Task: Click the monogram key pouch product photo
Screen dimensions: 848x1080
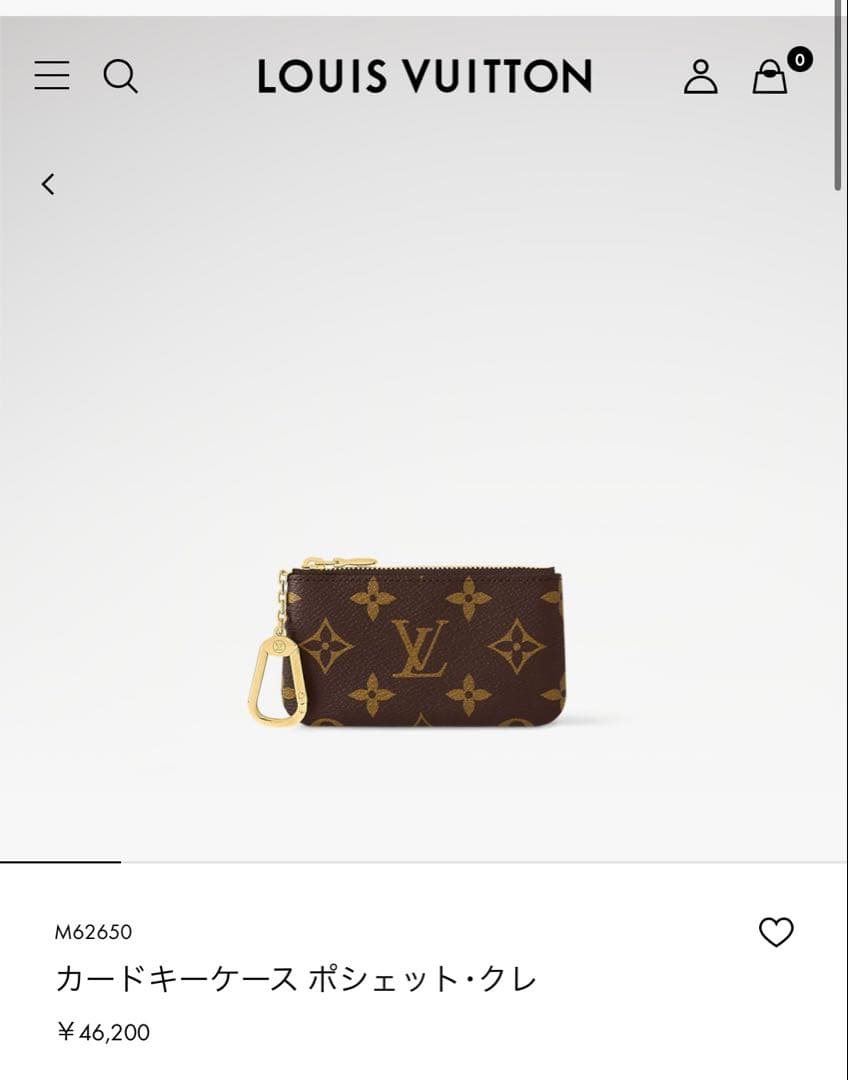Action: point(420,640)
